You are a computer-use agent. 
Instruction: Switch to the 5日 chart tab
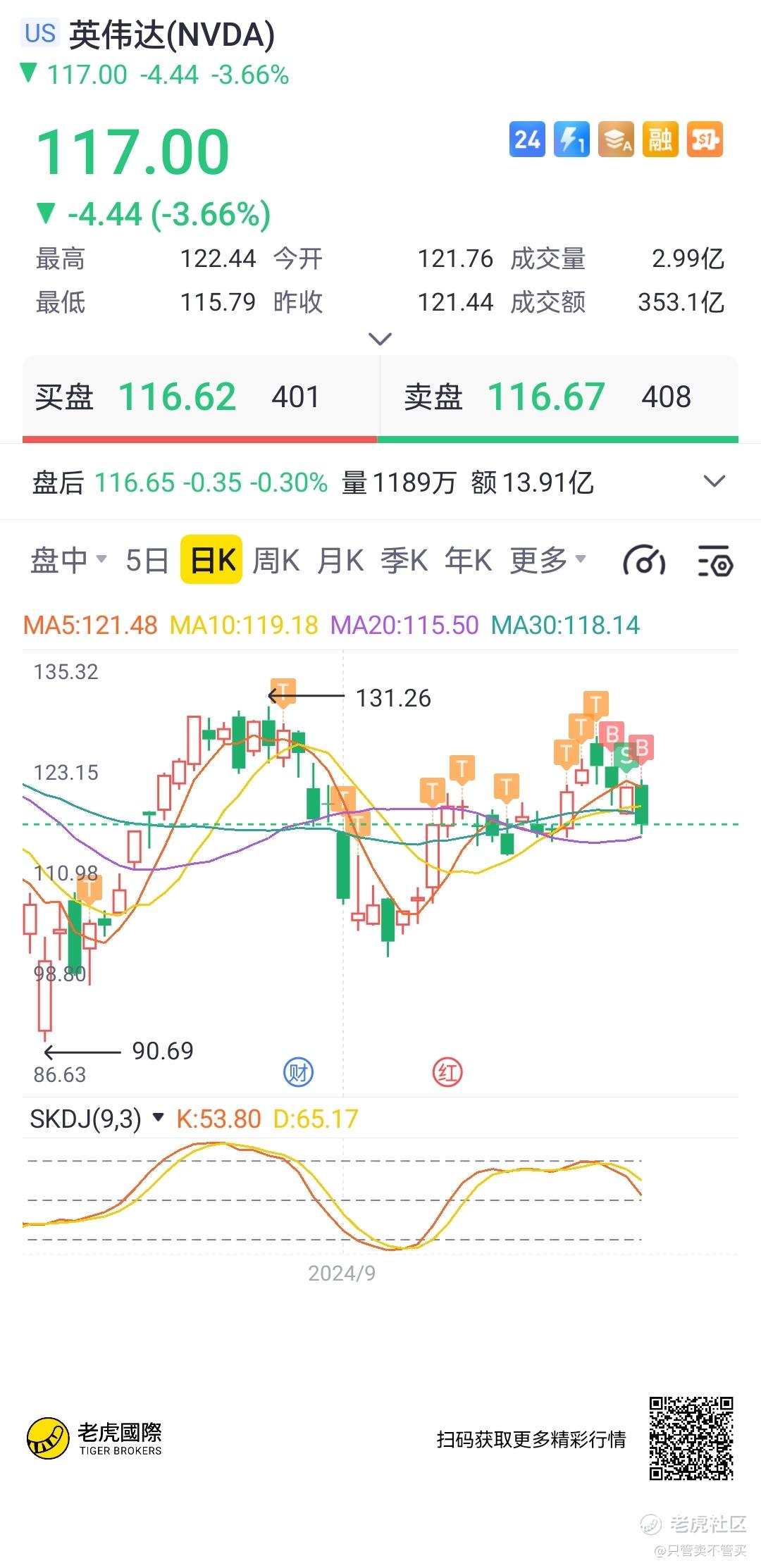pos(147,561)
